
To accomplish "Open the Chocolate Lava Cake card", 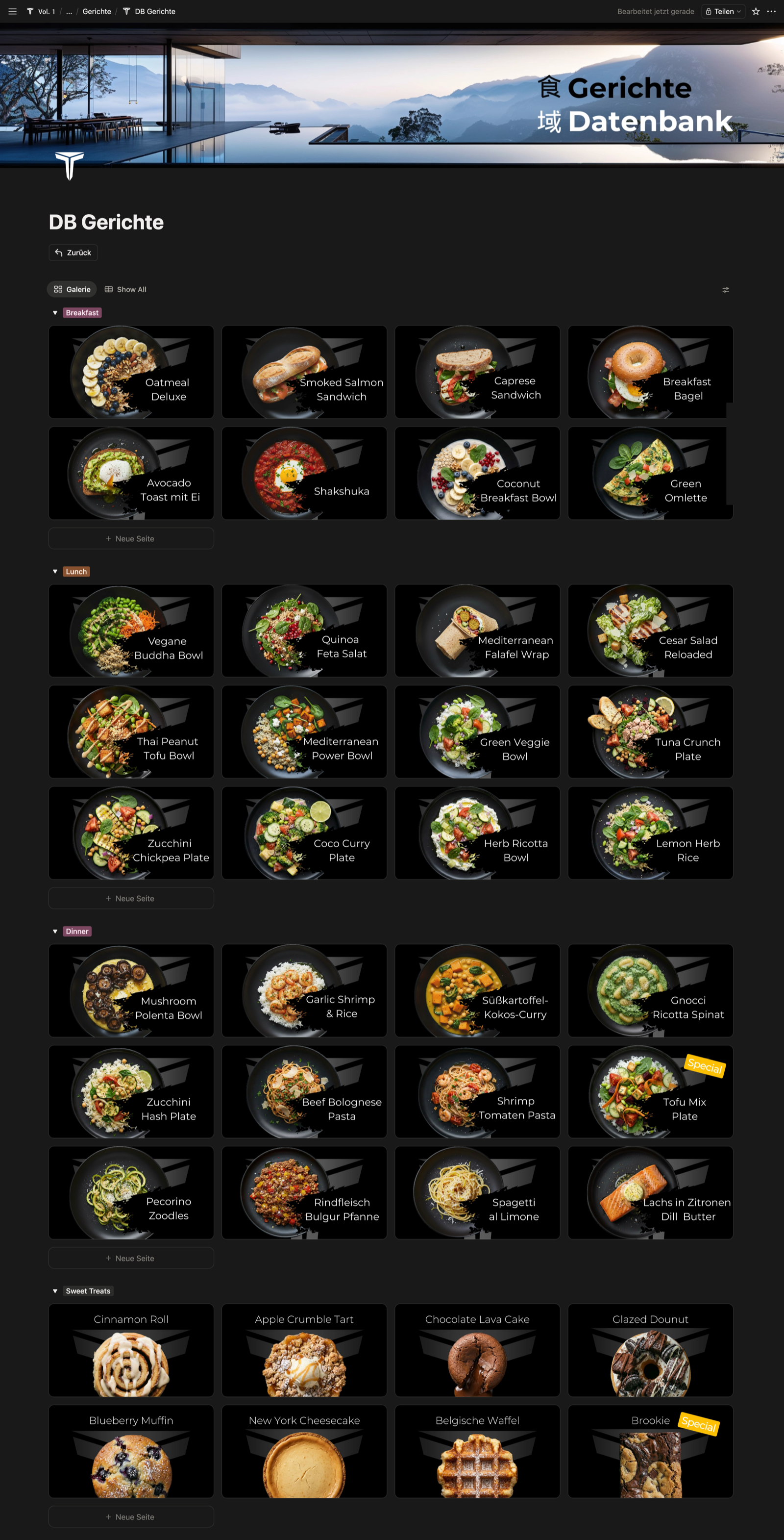I will tap(477, 1350).
